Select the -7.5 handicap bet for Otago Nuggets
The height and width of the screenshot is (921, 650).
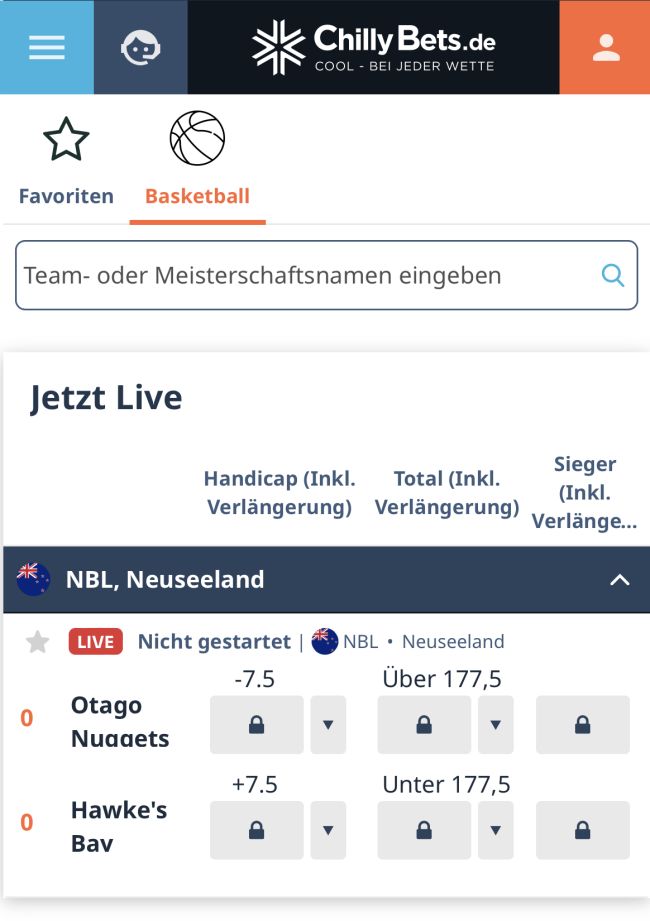[x=256, y=725]
